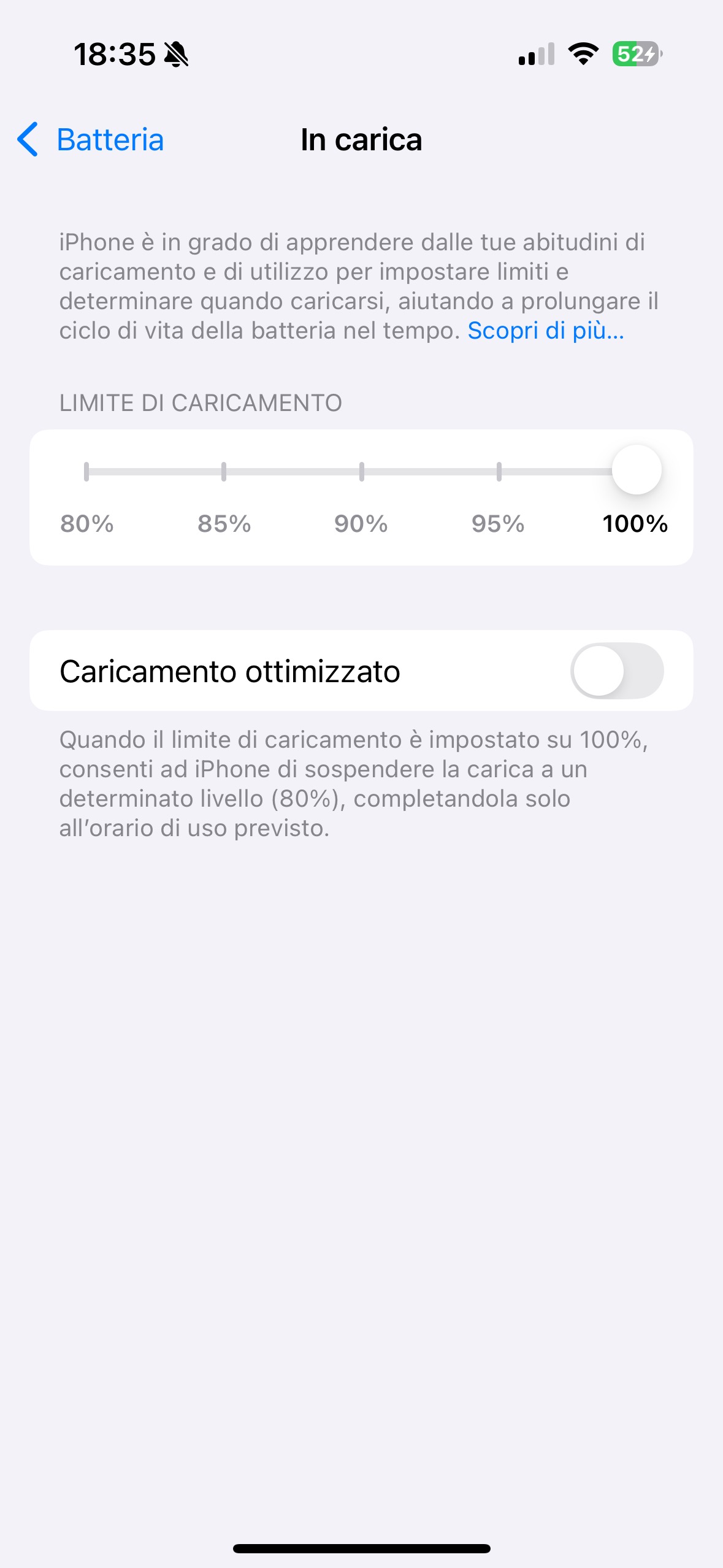Image resolution: width=723 pixels, height=1568 pixels.
Task: Open the Scopri di più link
Action: click(x=546, y=331)
